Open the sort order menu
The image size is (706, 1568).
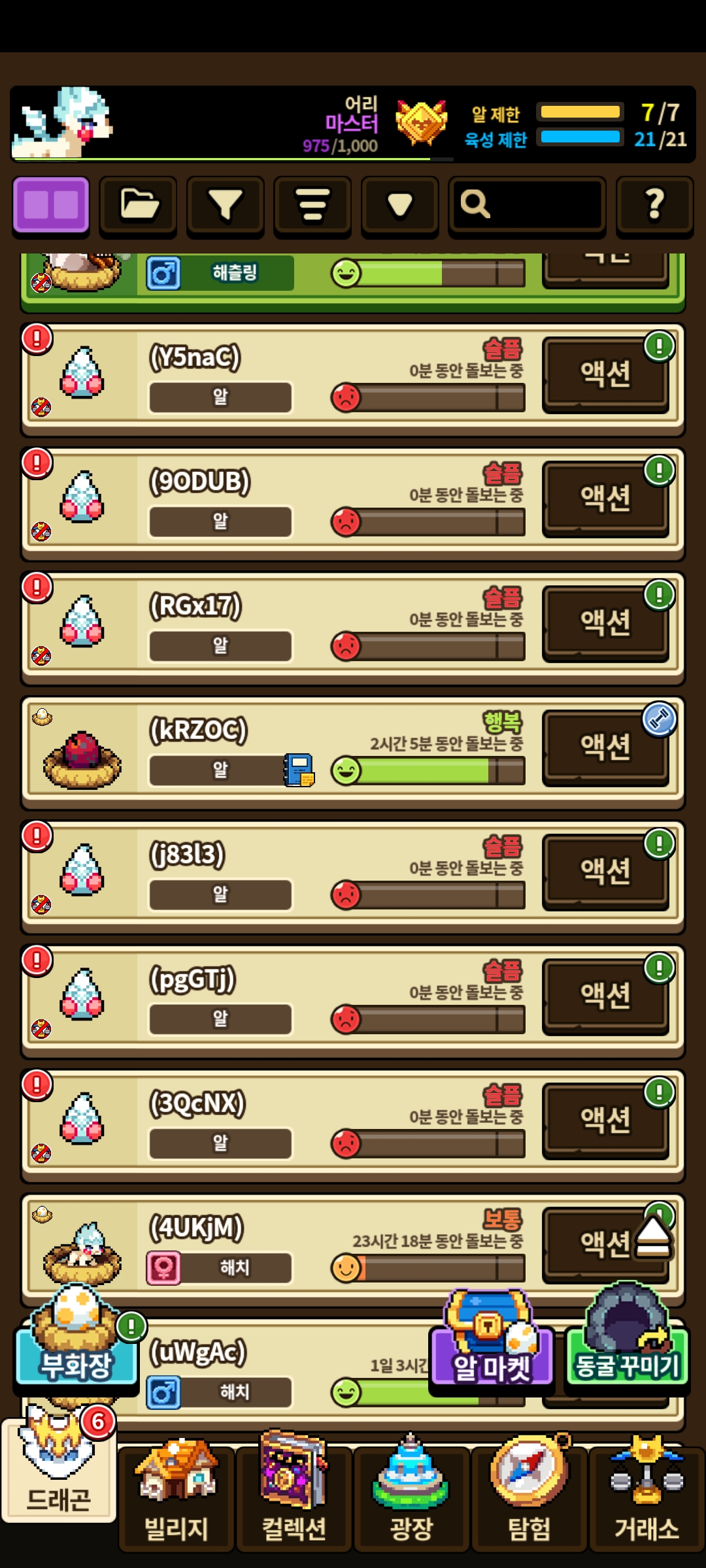(x=312, y=205)
